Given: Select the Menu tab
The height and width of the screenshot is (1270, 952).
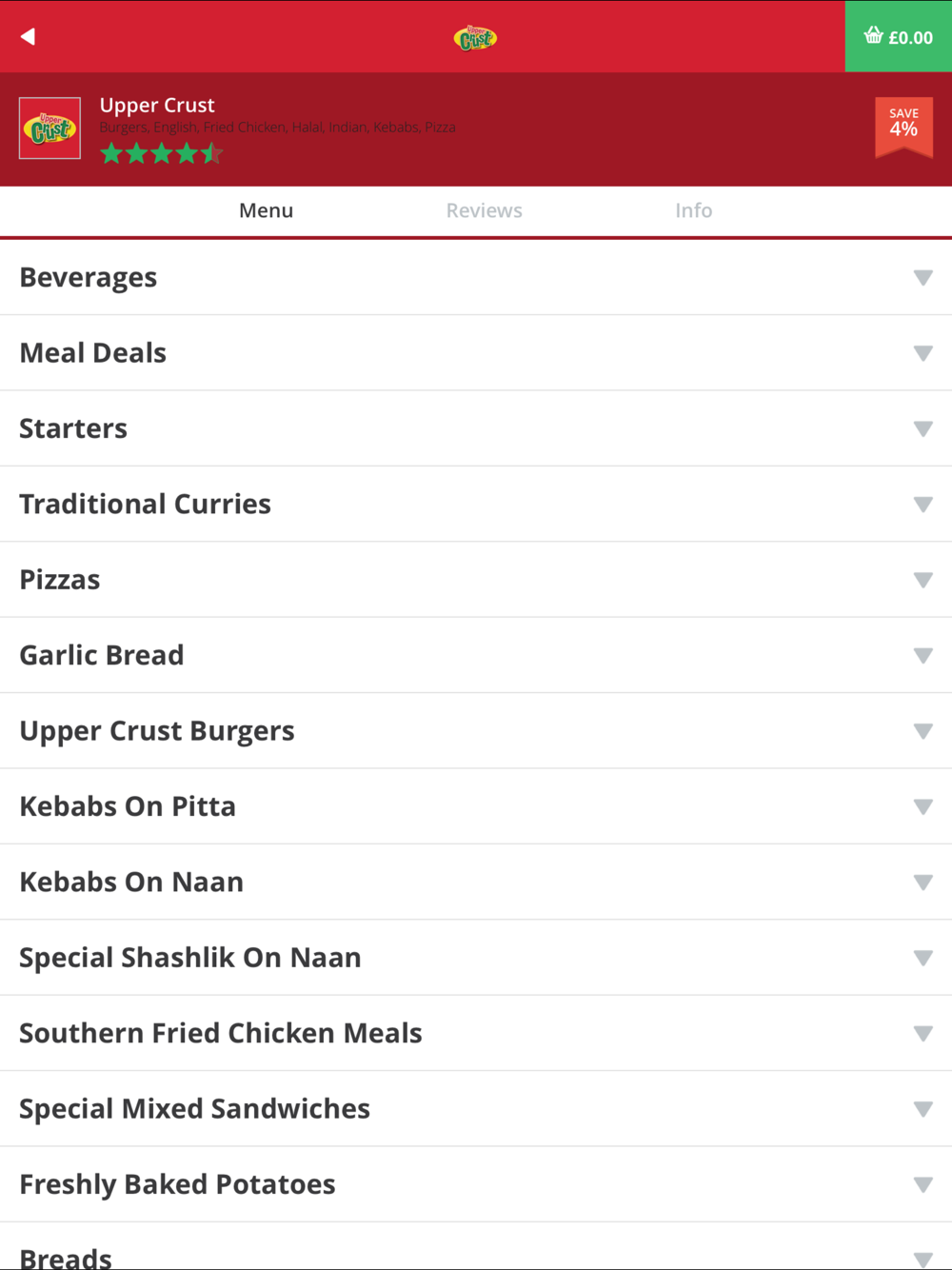Looking at the screenshot, I should (x=266, y=210).
